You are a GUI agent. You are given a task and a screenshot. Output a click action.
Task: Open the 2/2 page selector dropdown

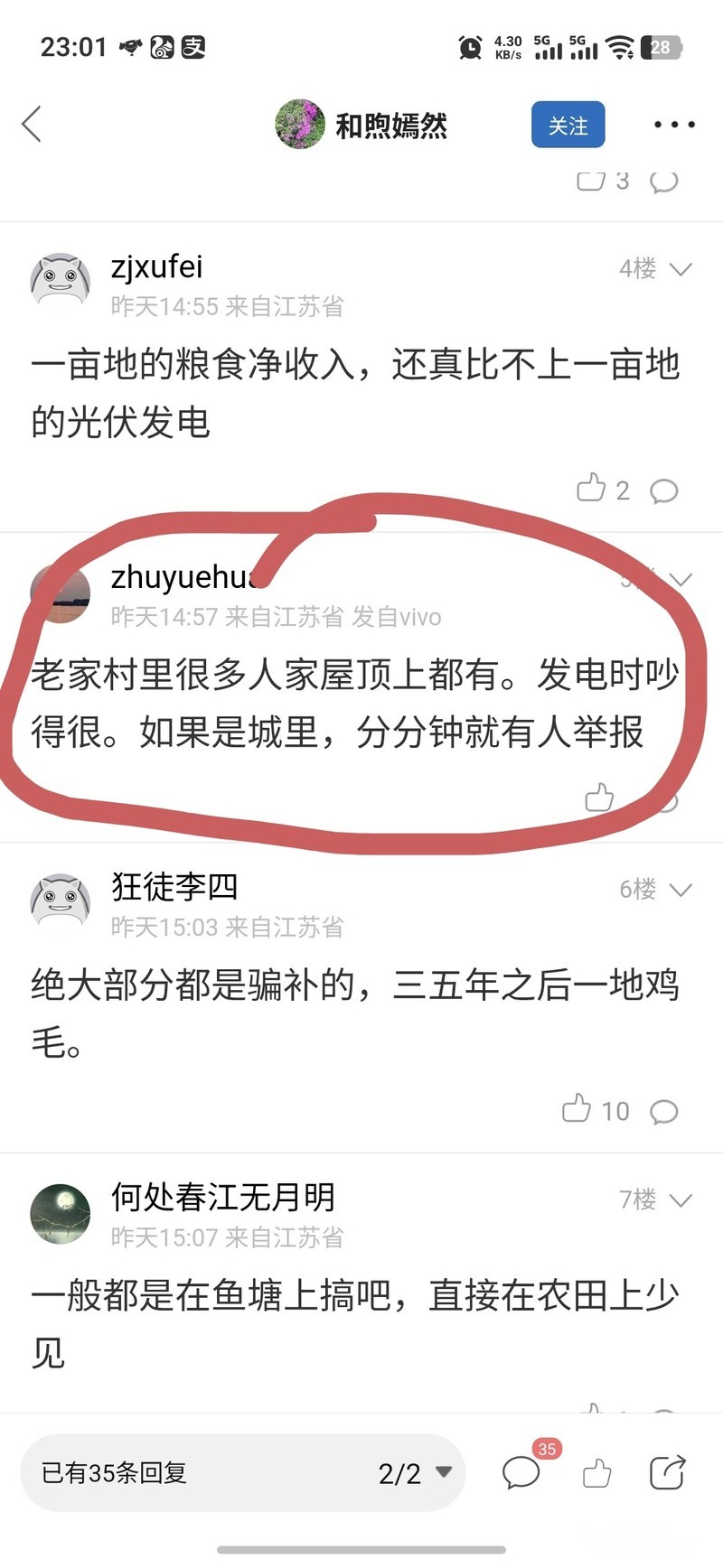click(415, 1473)
